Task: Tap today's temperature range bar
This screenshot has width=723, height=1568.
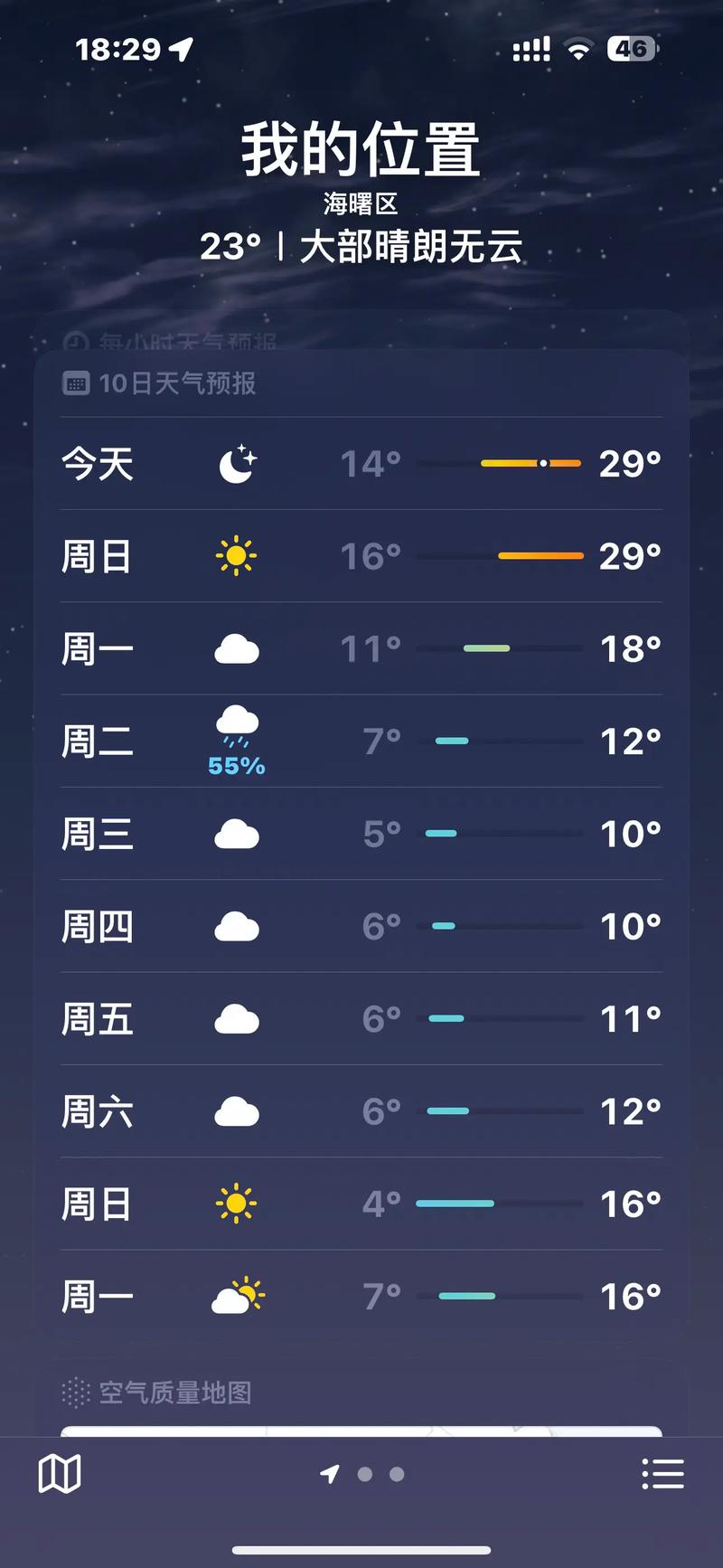Action: [531, 463]
